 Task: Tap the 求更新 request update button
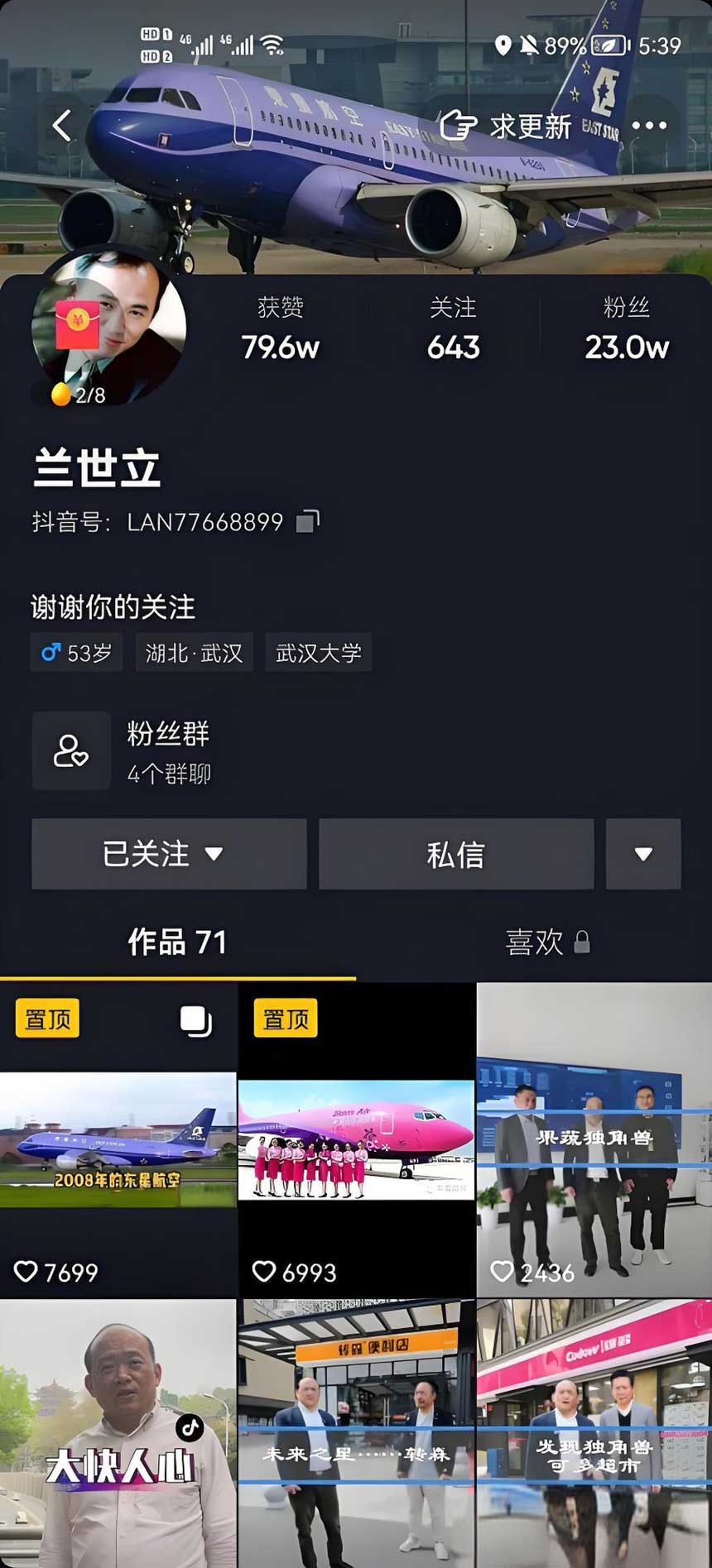pyautogui.click(x=507, y=127)
